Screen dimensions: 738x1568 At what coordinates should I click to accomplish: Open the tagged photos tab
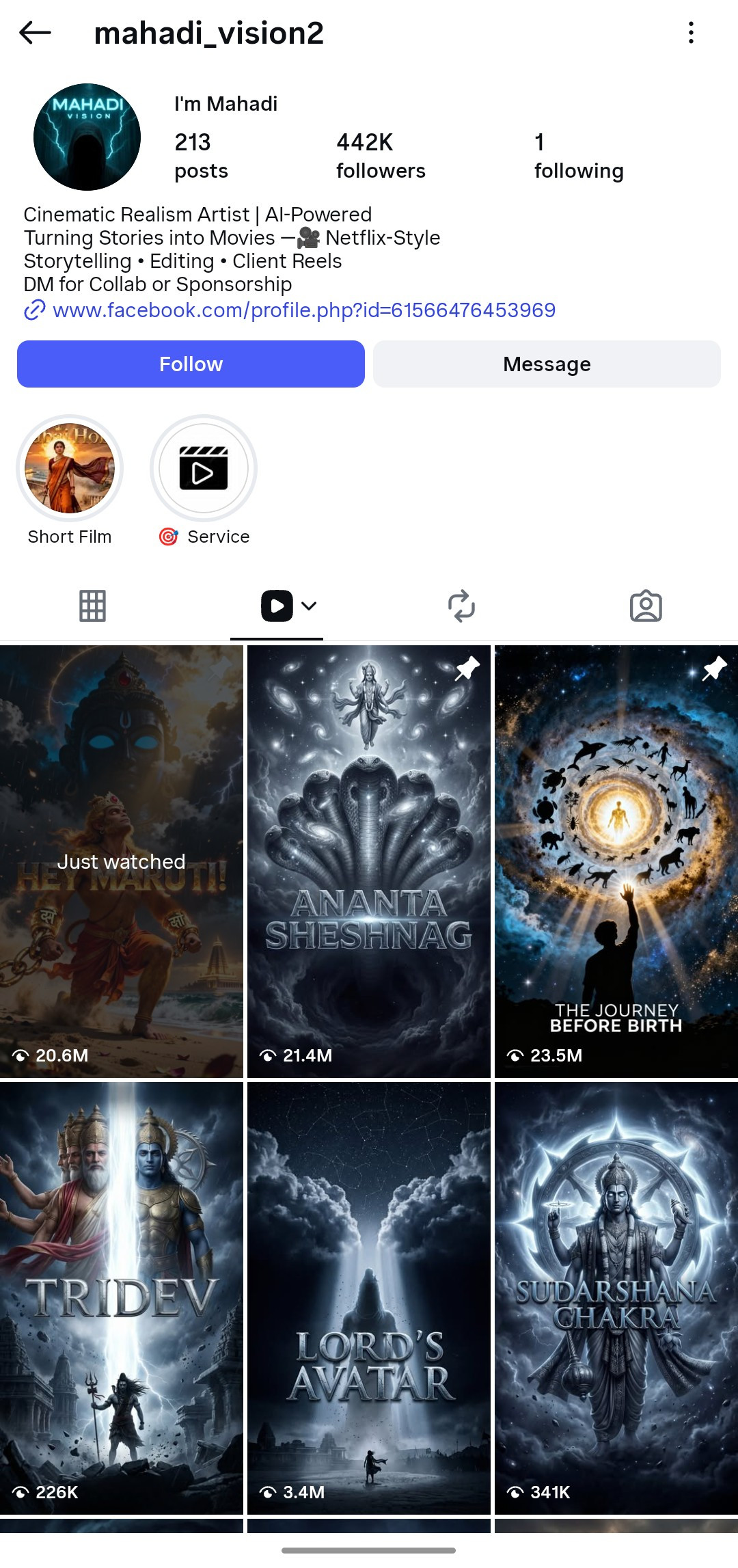tap(646, 606)
